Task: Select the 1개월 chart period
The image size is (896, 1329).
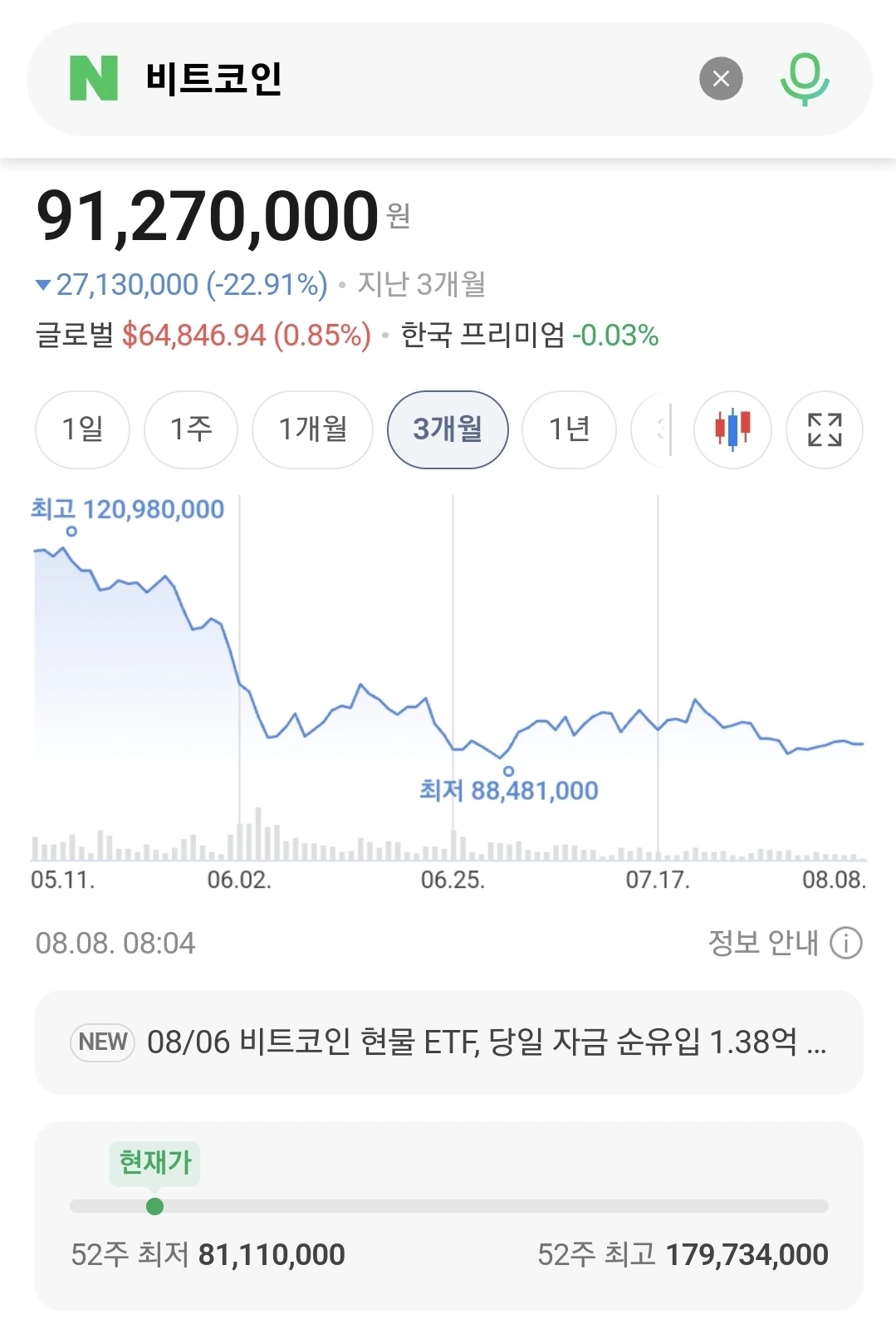Action: 312,429
